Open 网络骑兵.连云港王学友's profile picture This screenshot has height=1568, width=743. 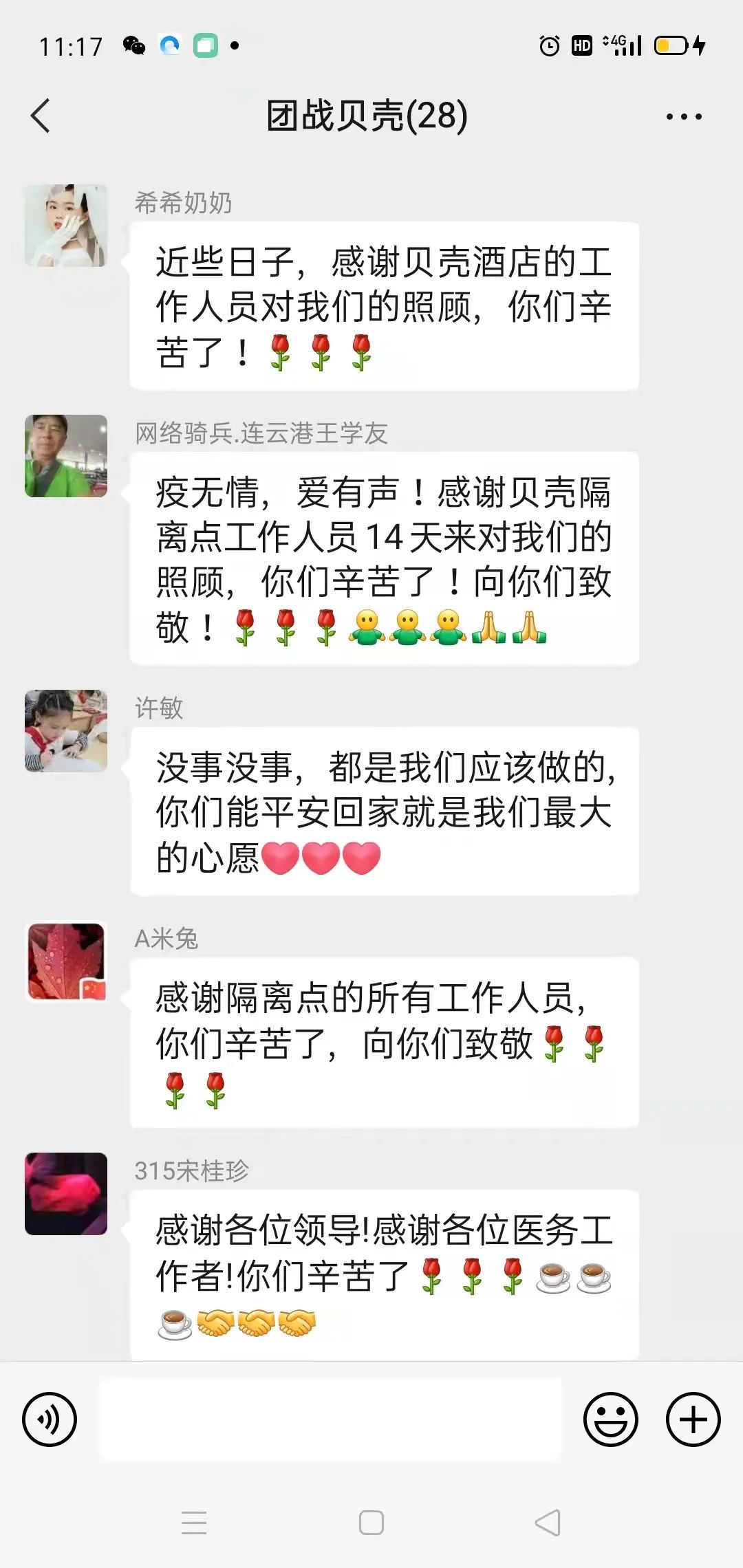66,456
